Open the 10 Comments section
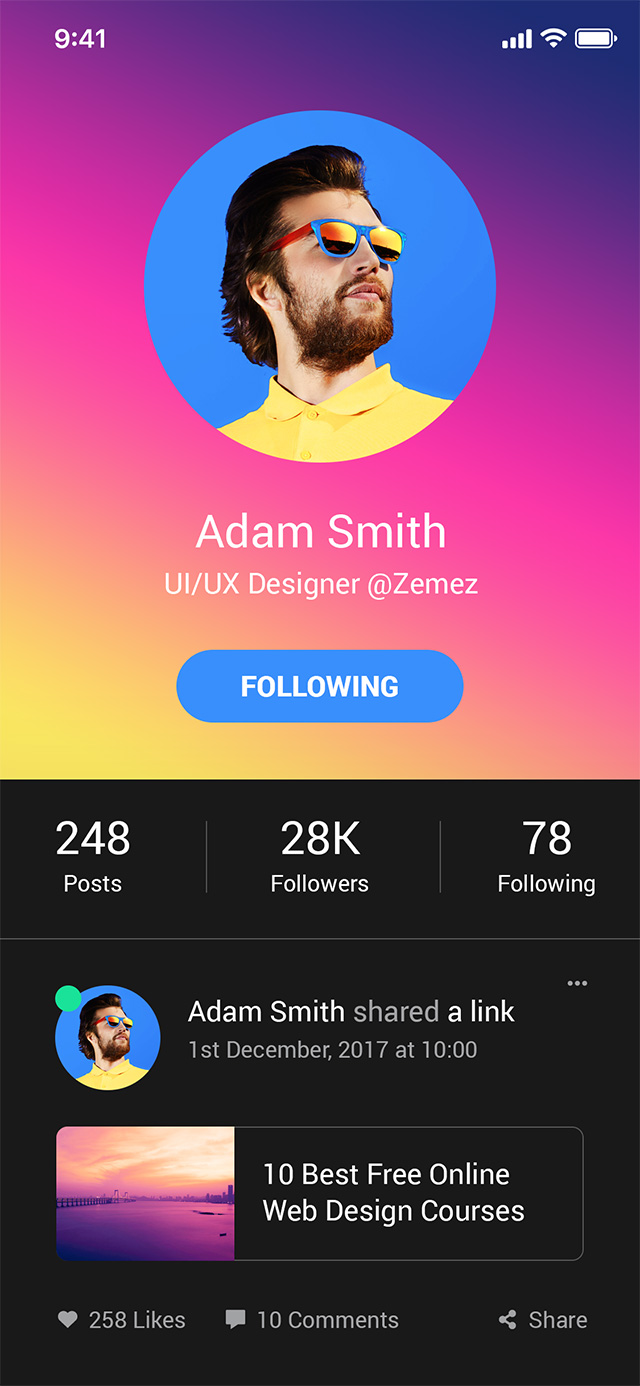This screenshot has width=640, height=1386. 312,1320
